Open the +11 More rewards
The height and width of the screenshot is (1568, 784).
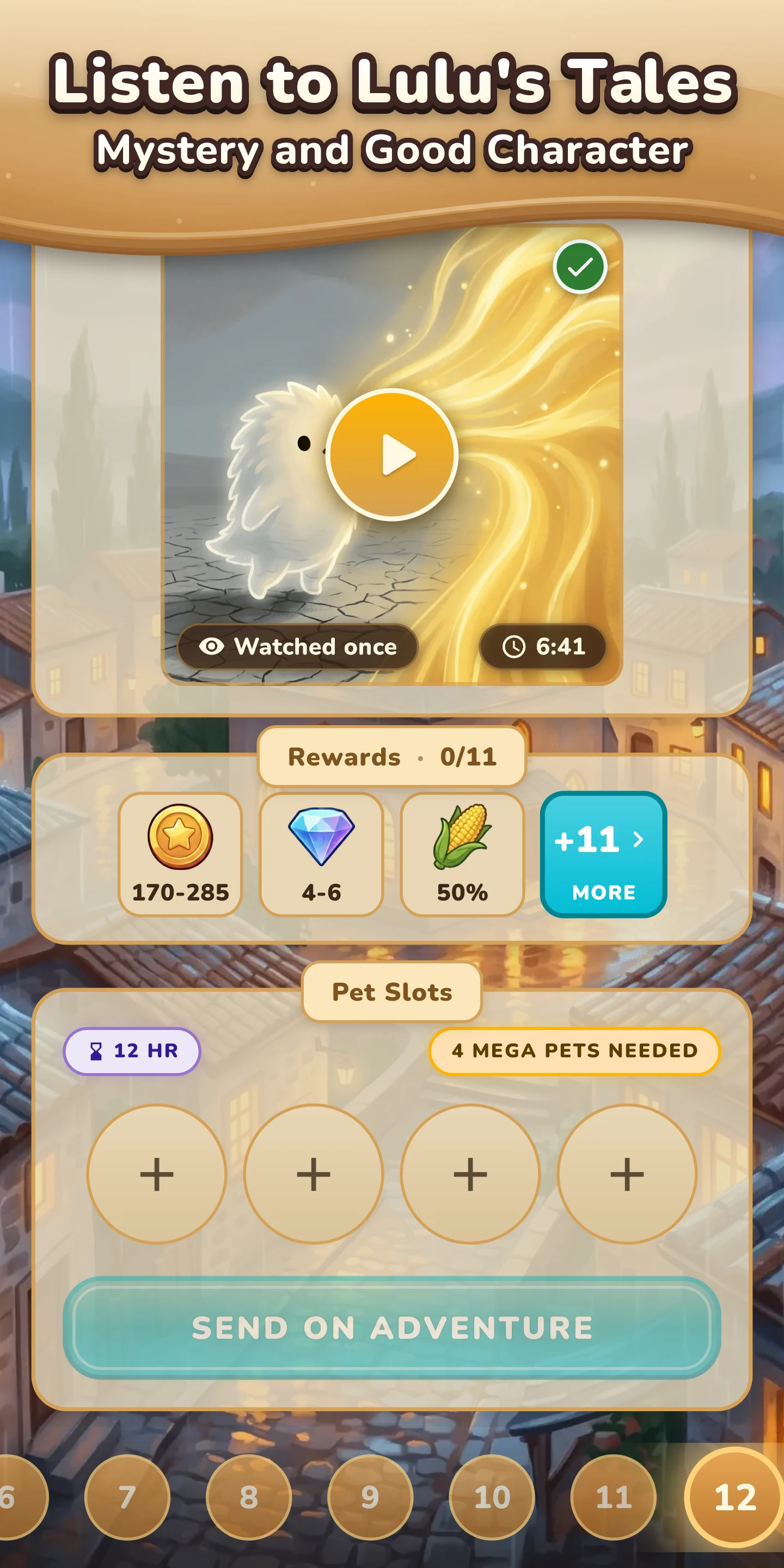pos(603,854)
